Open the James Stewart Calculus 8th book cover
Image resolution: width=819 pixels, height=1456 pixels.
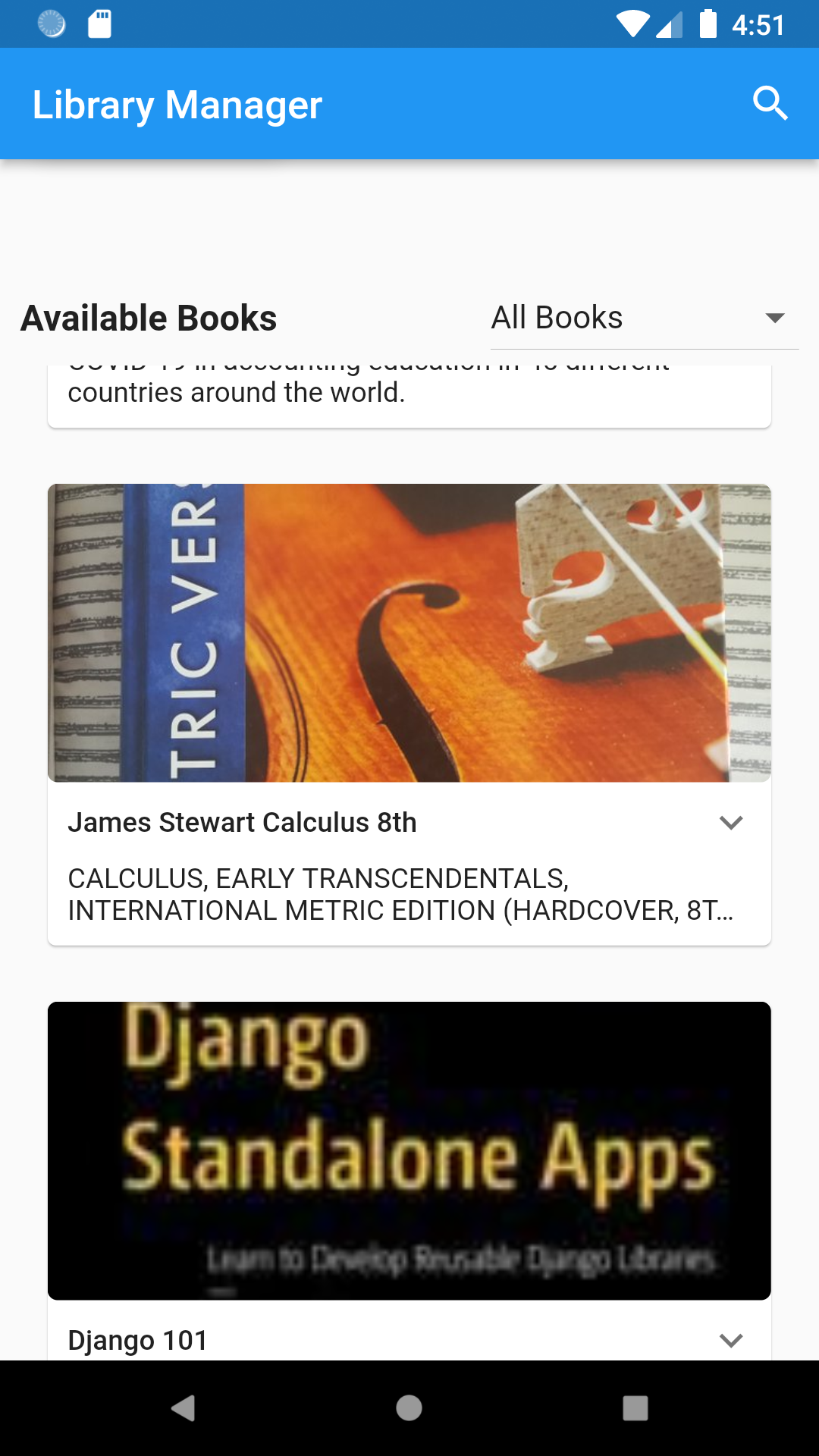(x=409, y=632)
